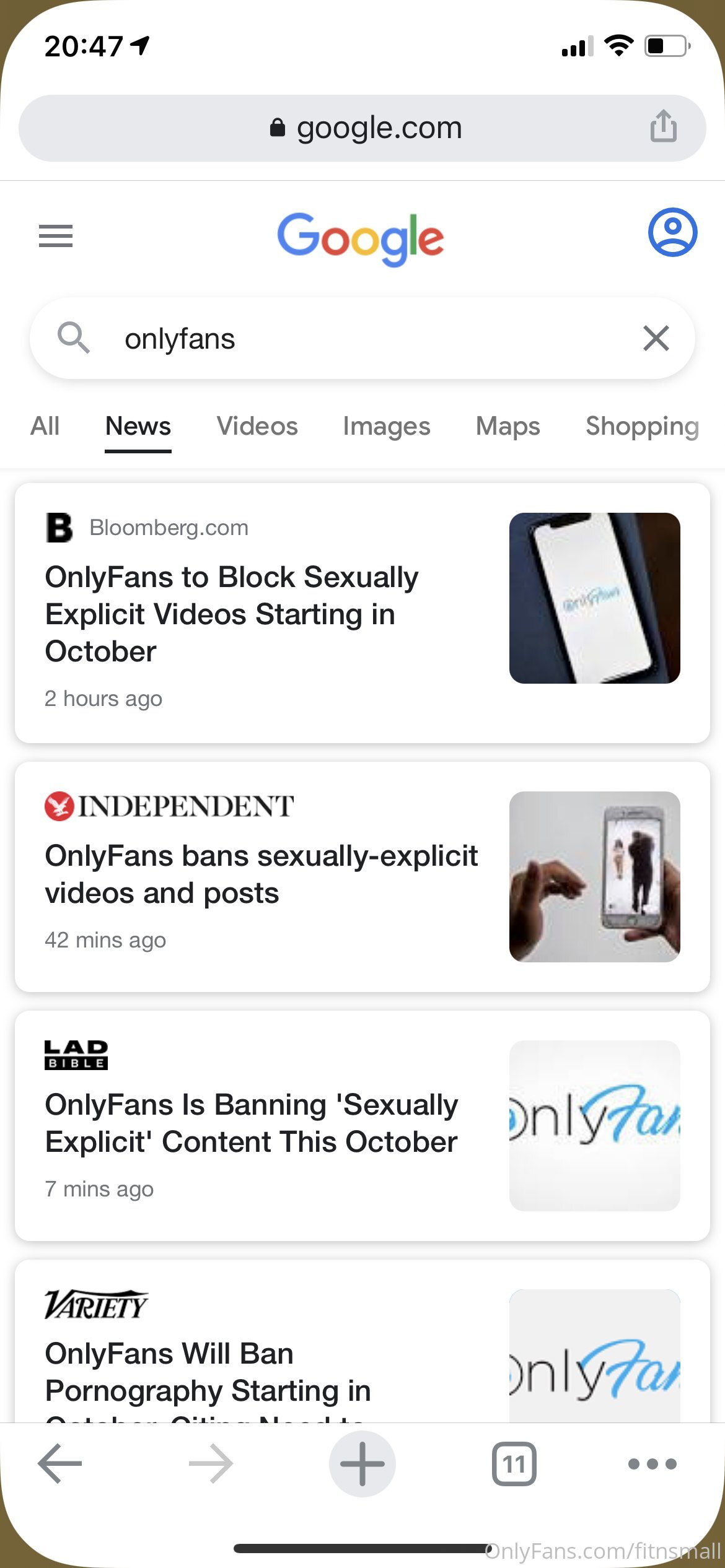
Task: Open the LADbible OnlyFans article
Action: click(362, 1126)
